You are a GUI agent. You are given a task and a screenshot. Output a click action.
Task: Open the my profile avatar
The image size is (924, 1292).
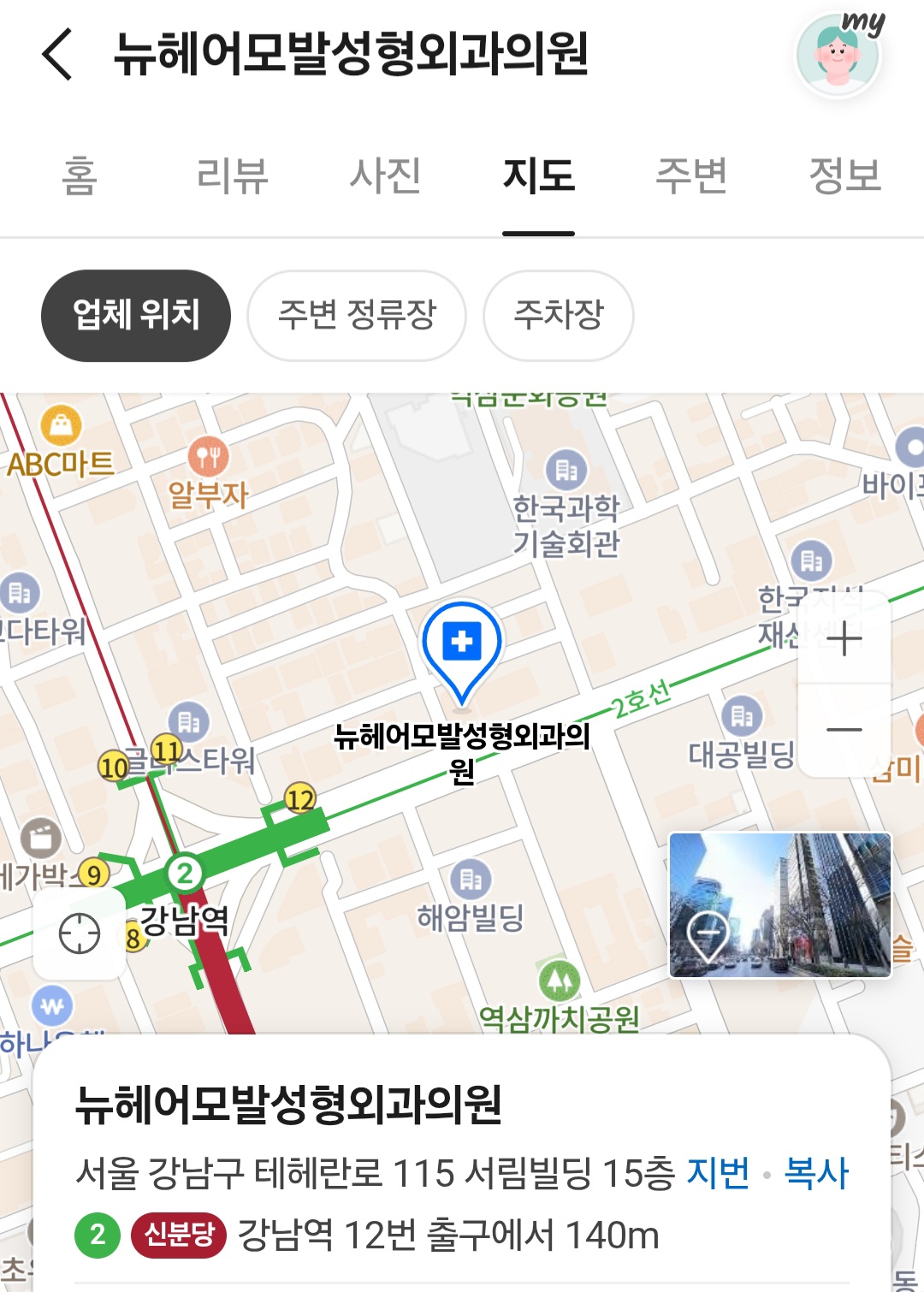(x=838, y=55)
